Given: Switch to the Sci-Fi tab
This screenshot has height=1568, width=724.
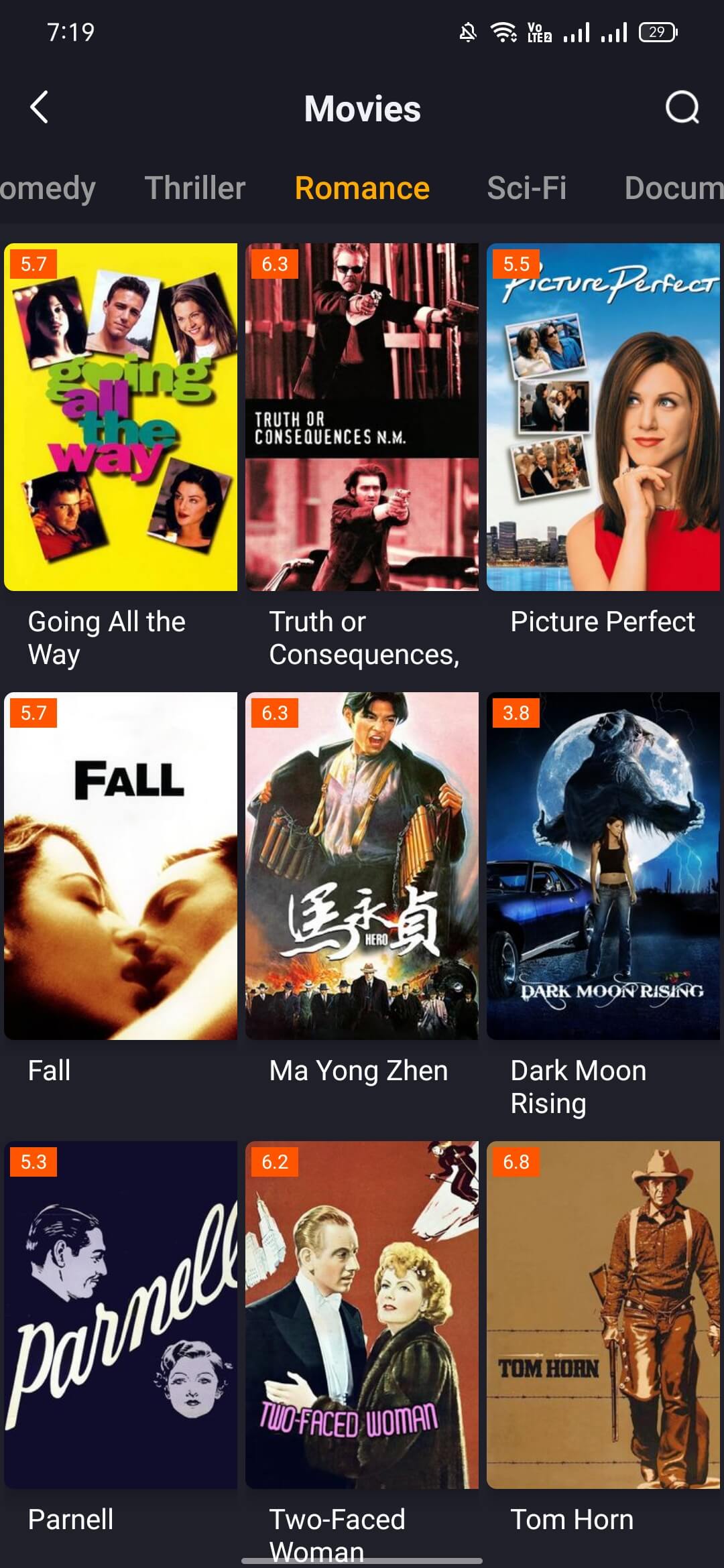Looking at the screenshot, I should tap(526, 188).
